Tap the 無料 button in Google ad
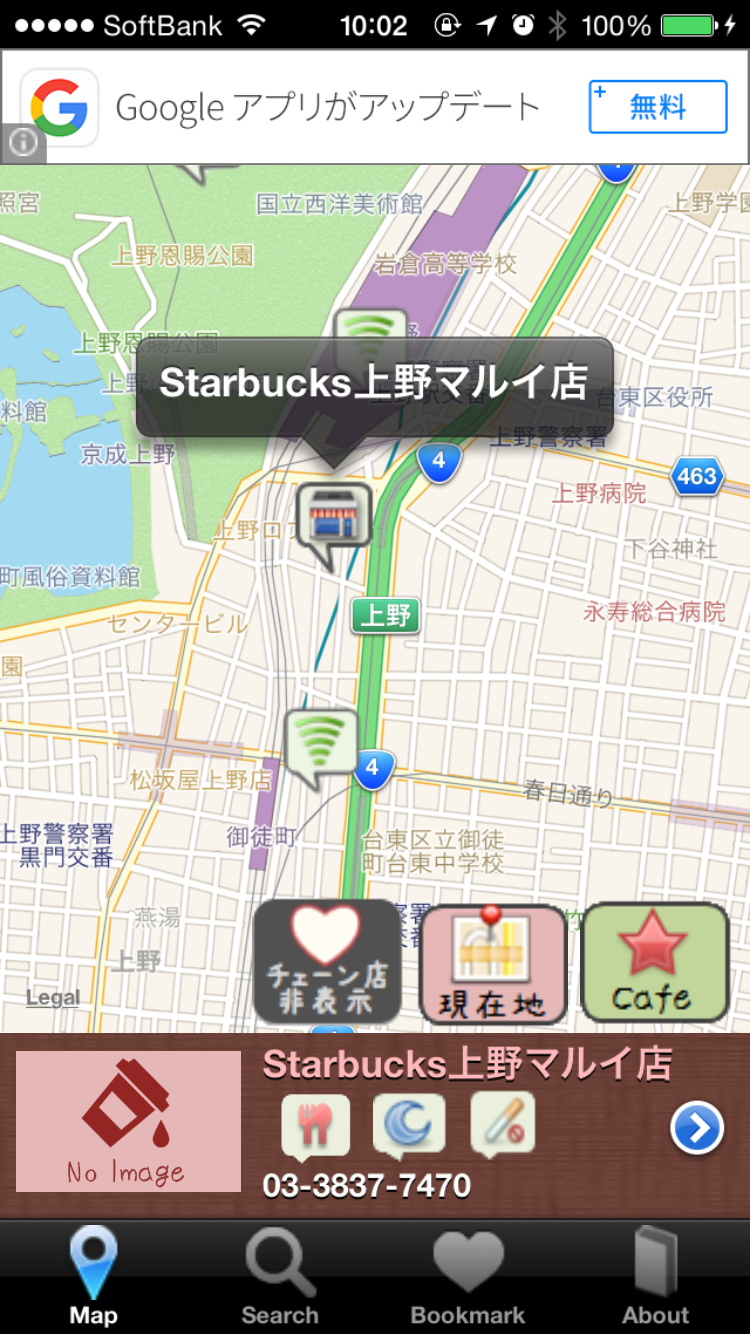Image resolution: width=750 pixels, height=1334 pixels. coord(657,107)
